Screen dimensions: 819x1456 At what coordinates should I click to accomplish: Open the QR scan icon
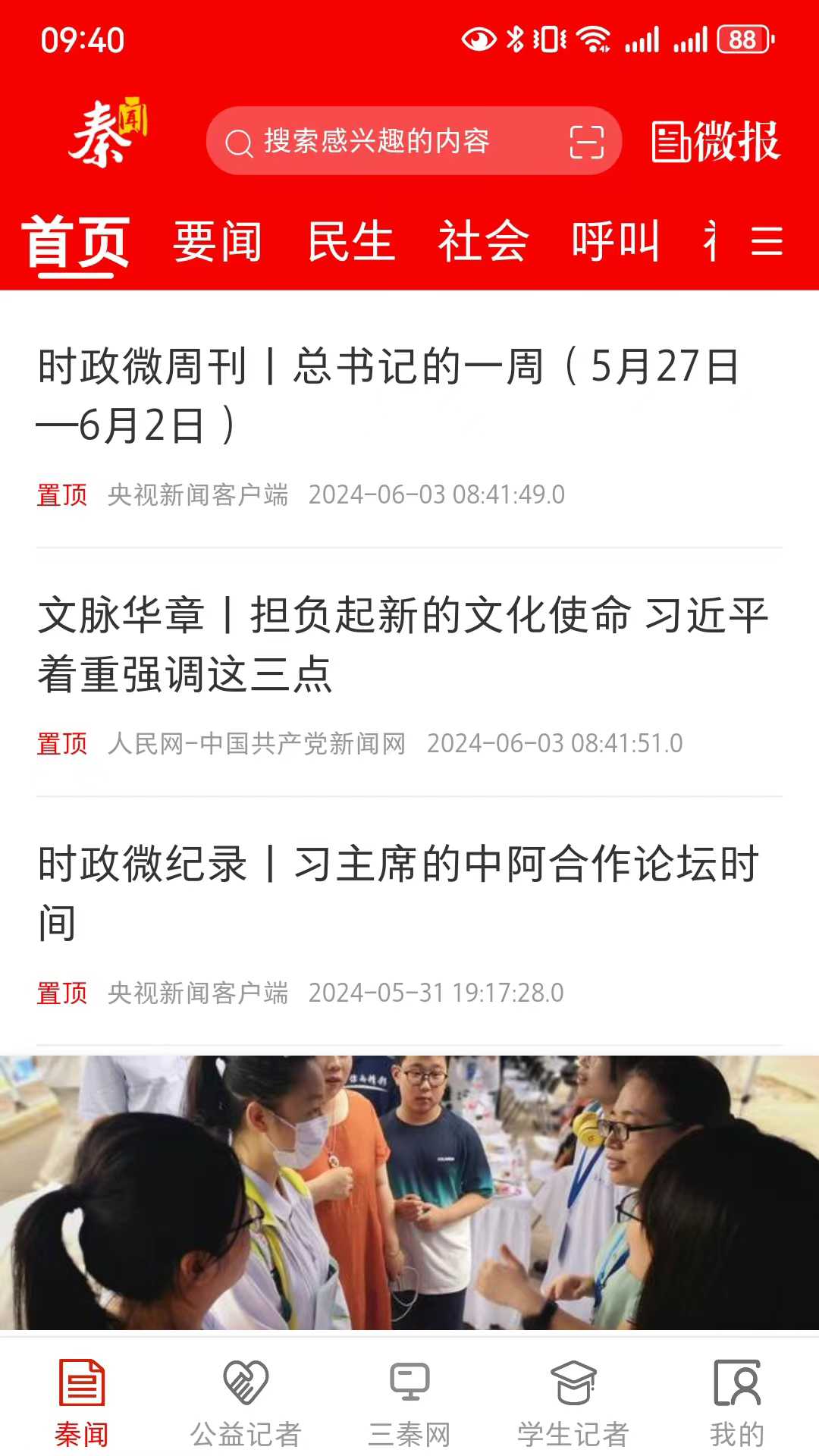pos(586,142)
